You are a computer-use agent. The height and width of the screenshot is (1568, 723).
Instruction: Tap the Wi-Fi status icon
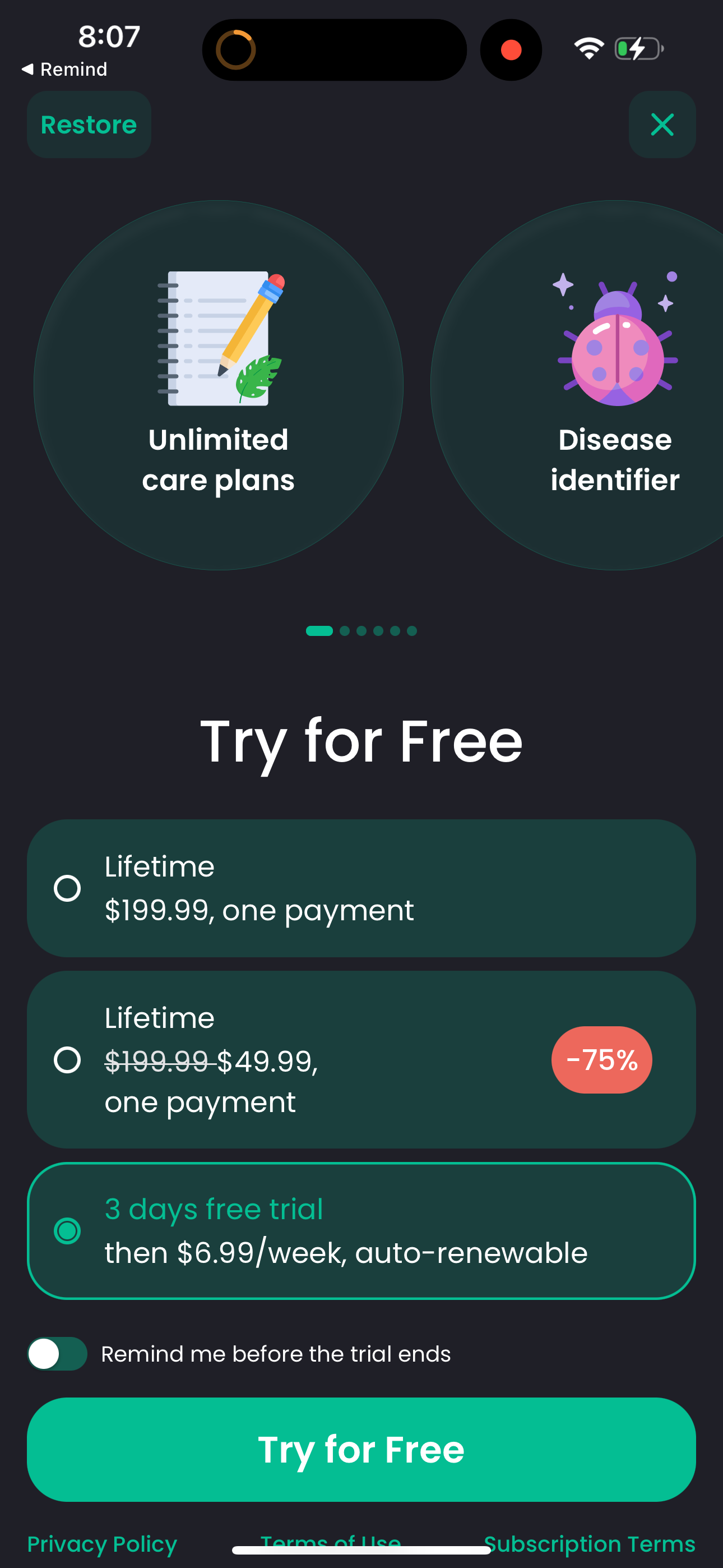point(588,49)
